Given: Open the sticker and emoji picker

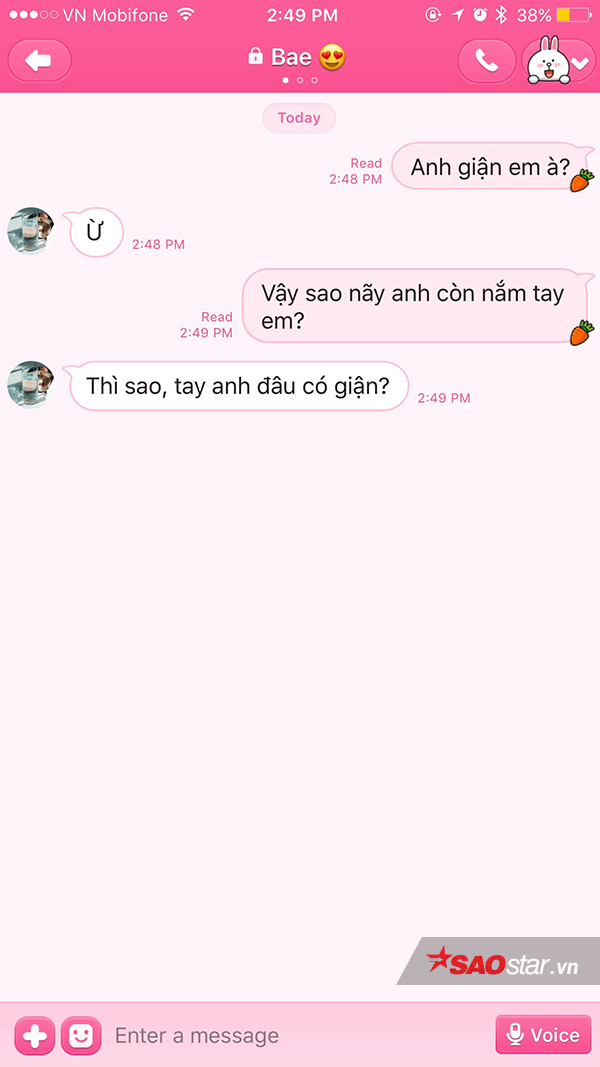Looking at the screenshot, I should (x=81, y=1035).
